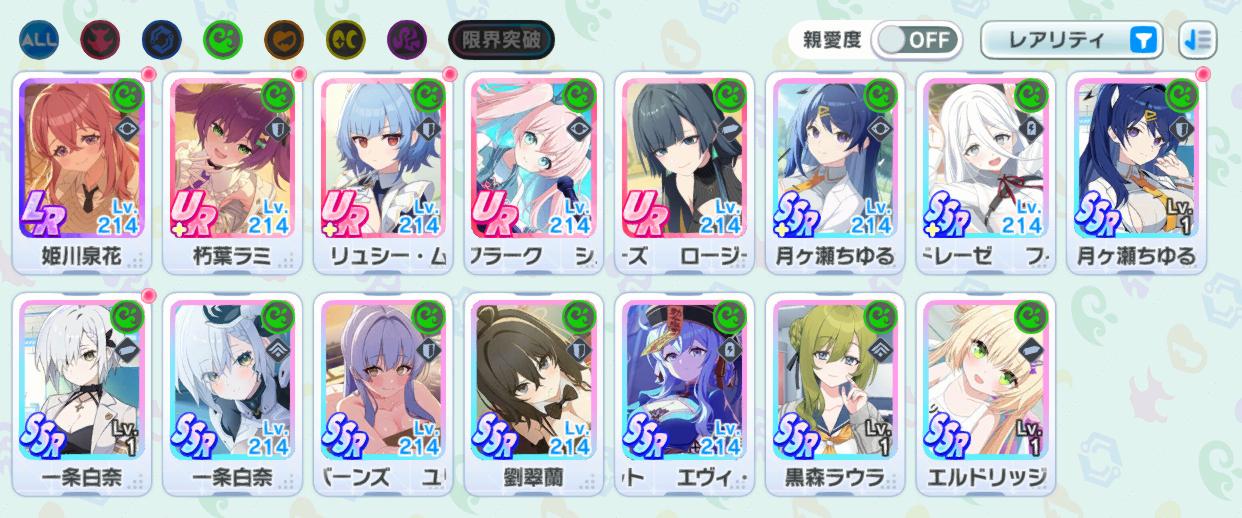Toggle the sort order icon

tap(1198, 40)
